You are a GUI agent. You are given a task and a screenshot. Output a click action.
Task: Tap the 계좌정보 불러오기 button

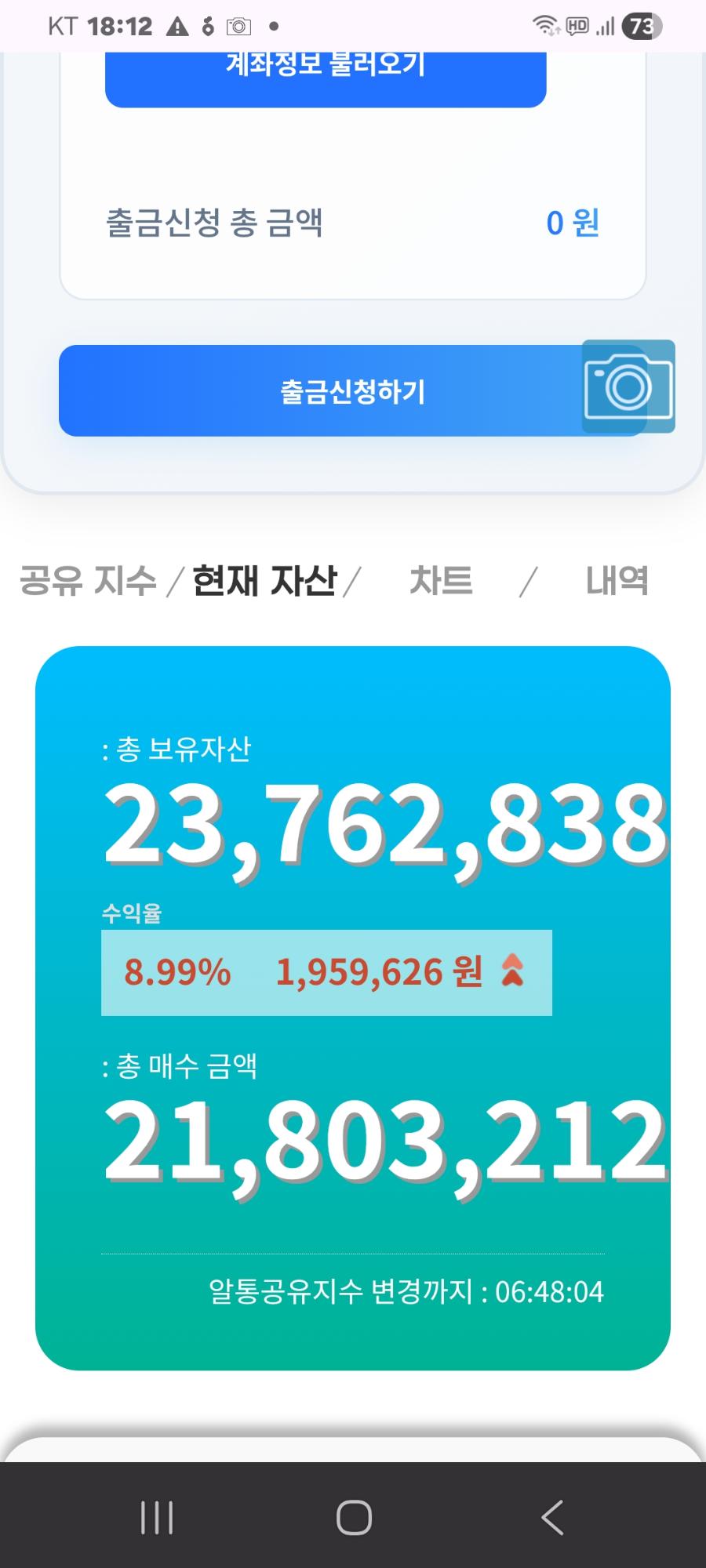326,78
